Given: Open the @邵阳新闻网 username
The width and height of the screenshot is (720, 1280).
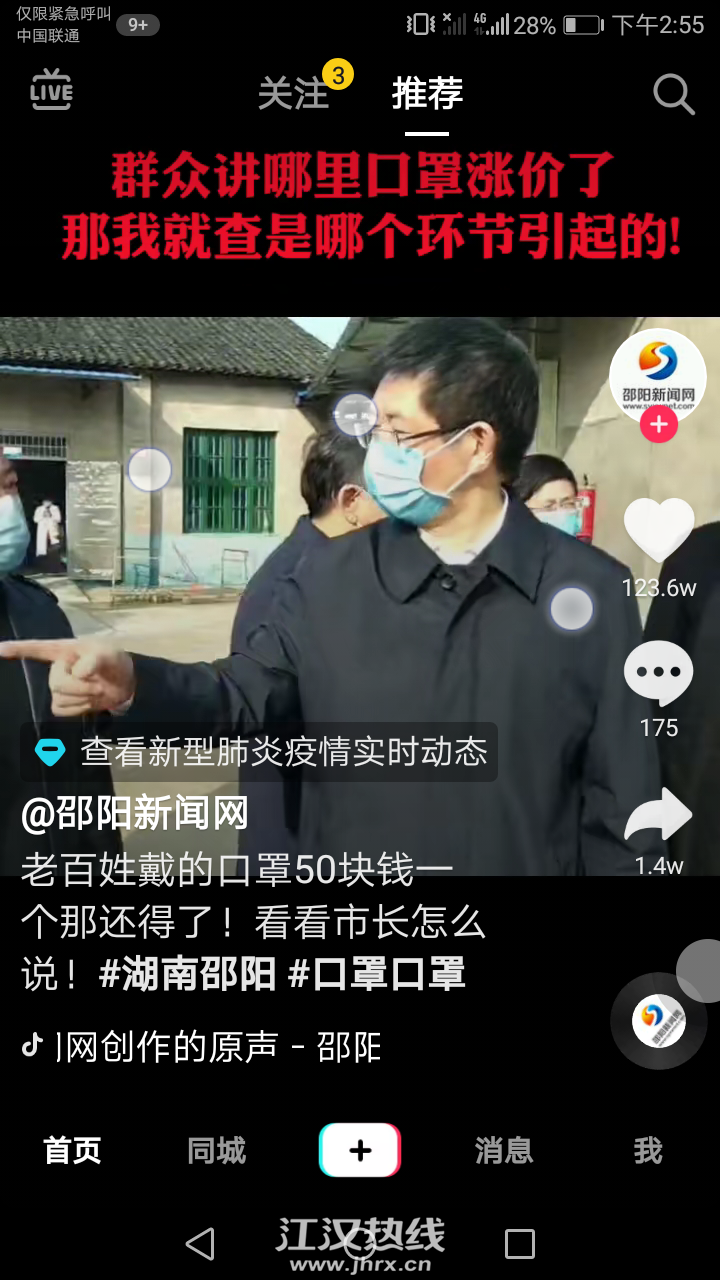Looking at the screenshot, I should click(135, 814).
